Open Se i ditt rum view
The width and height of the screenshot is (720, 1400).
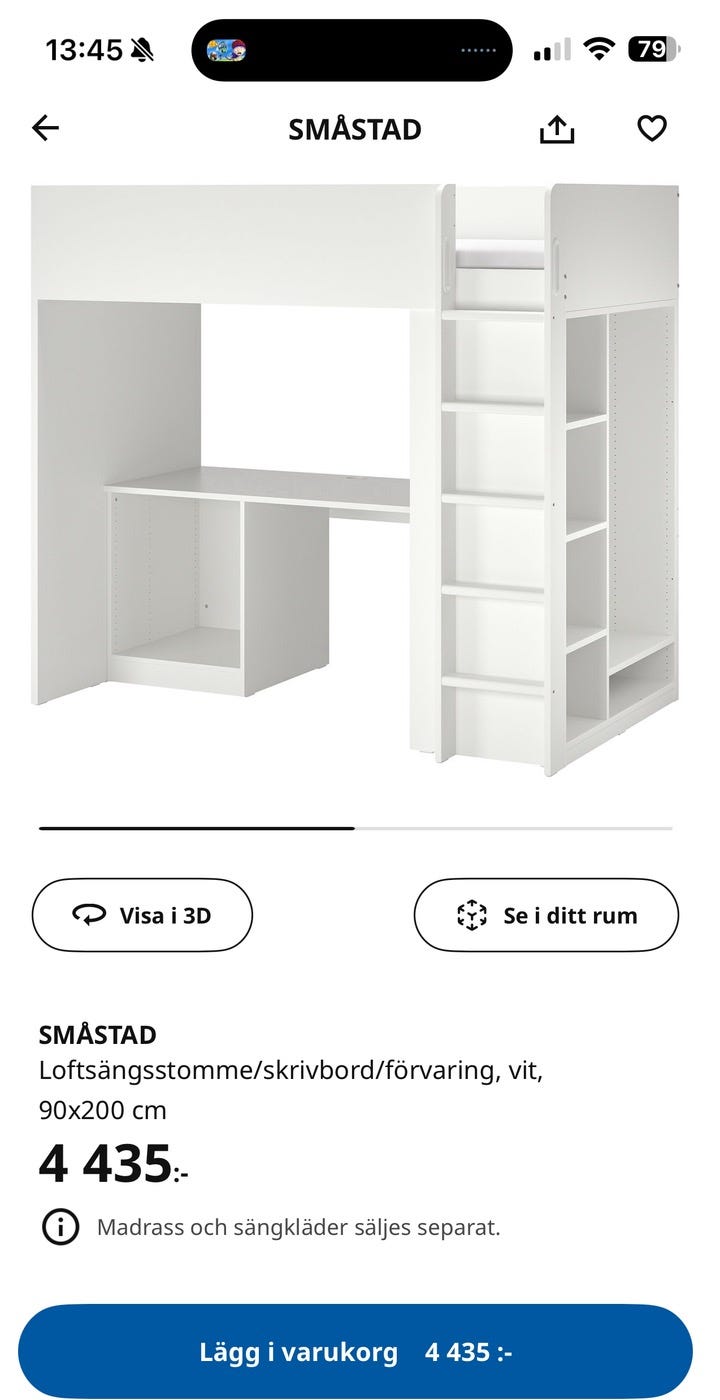(546, 914)
